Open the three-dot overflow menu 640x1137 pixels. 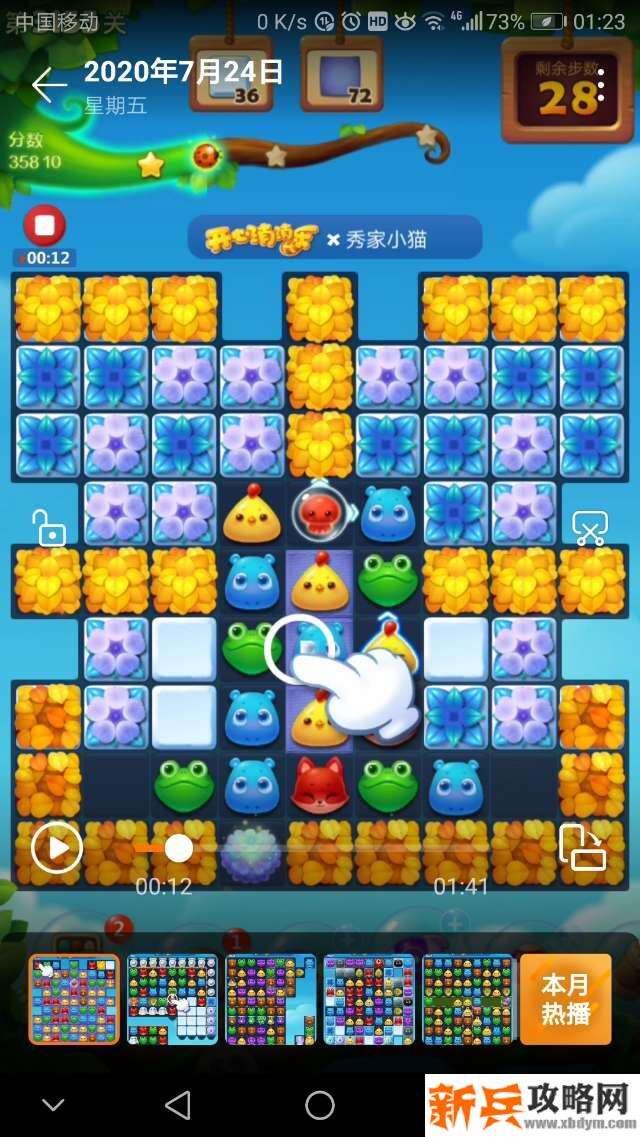click(x=601, y=86)
